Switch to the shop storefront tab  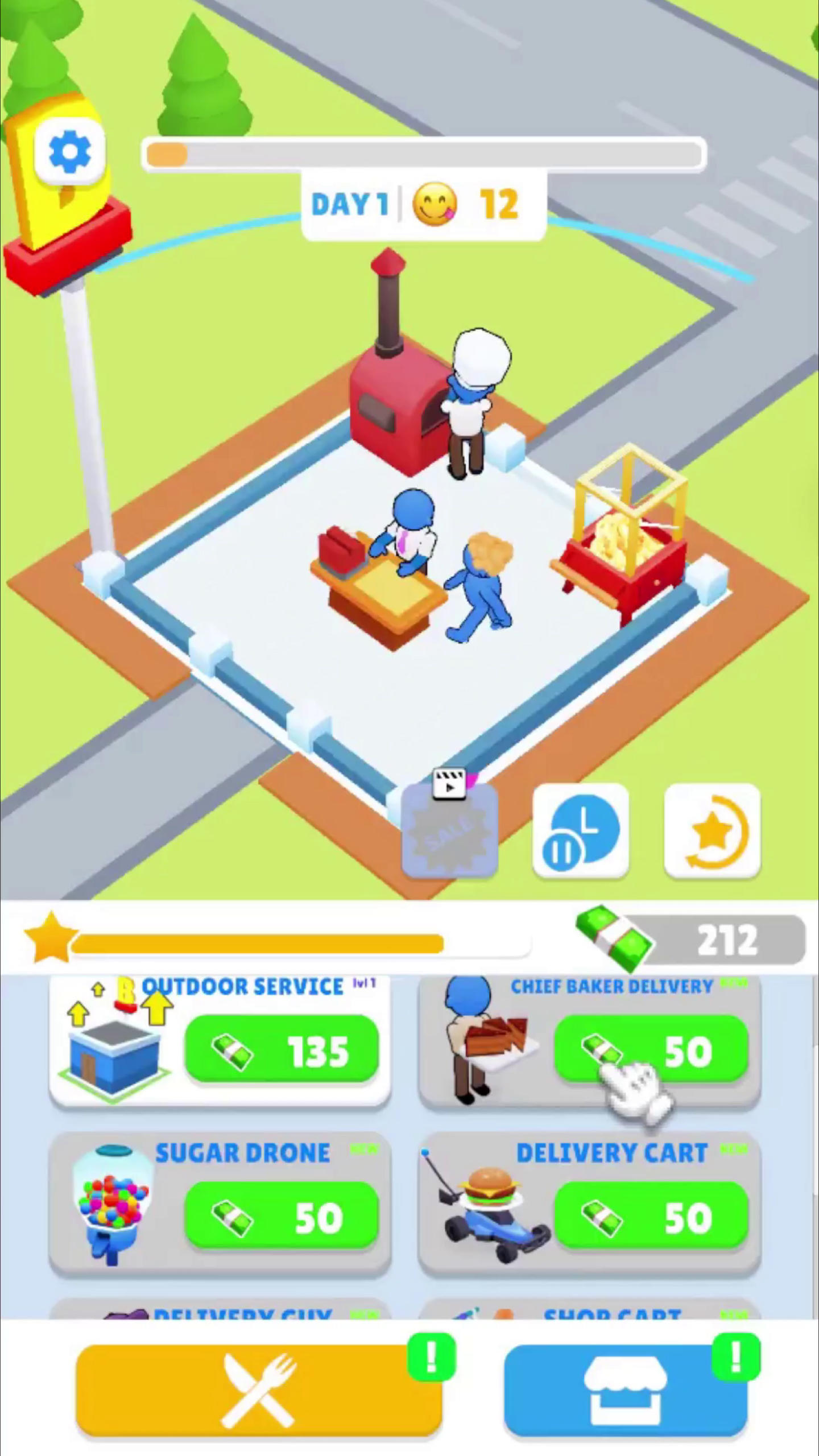(625, 1390)
